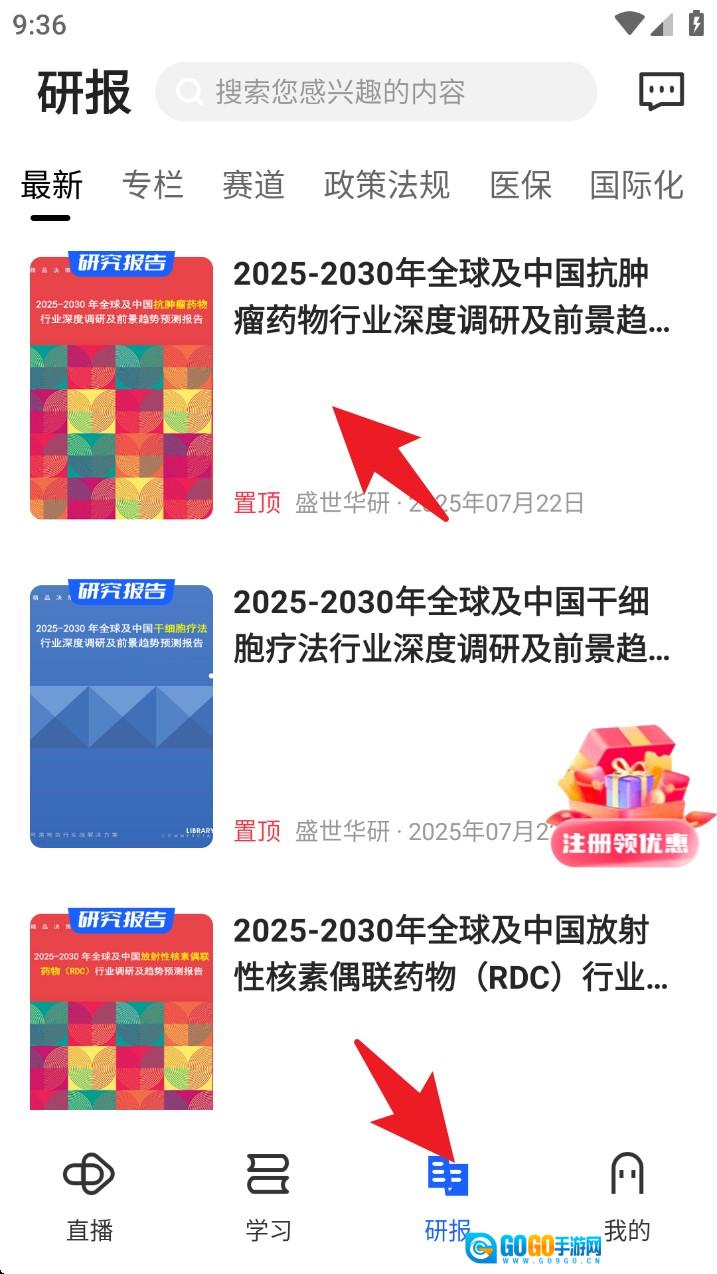The image size is (717, 1274).
Task: Open the messages icon at top right
Action: click(x=661, y=92)
